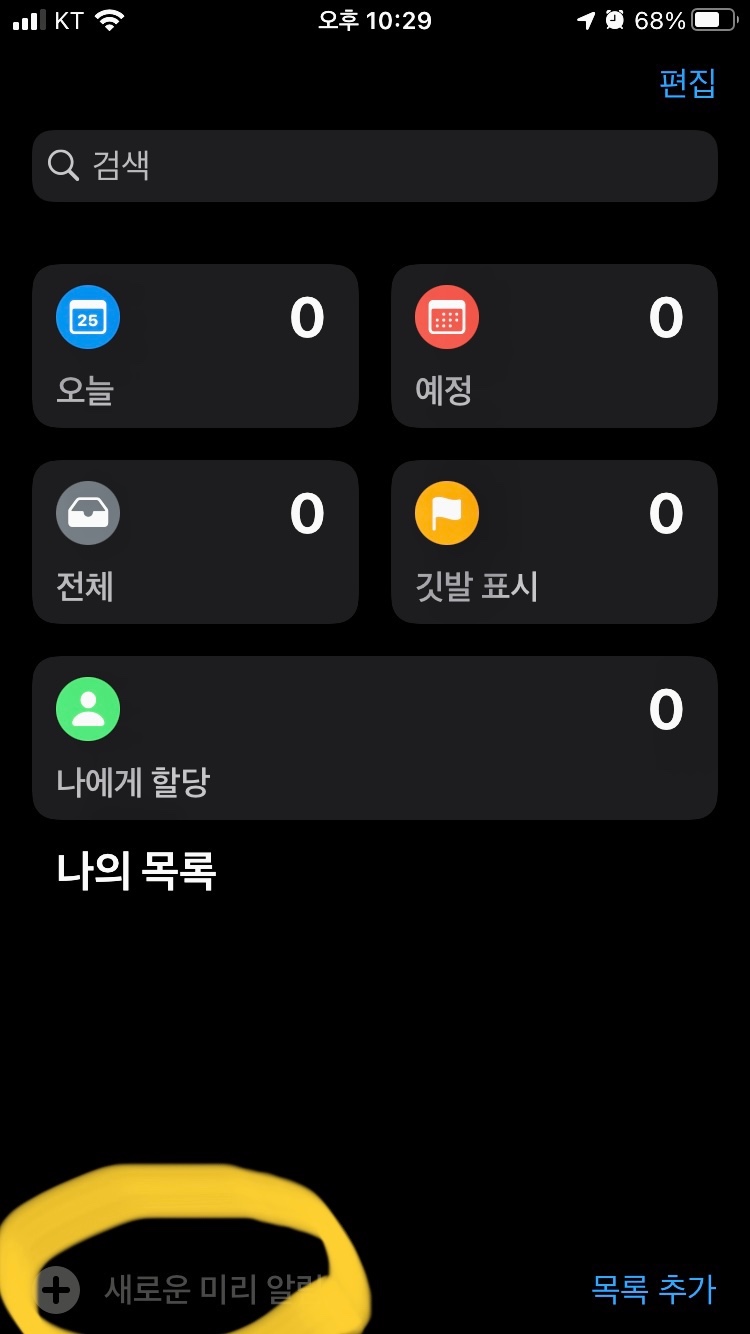Tap 목록 추가 to add a list
Viewport: 750px width, 1334px height.
click(x=653, y=1289)
